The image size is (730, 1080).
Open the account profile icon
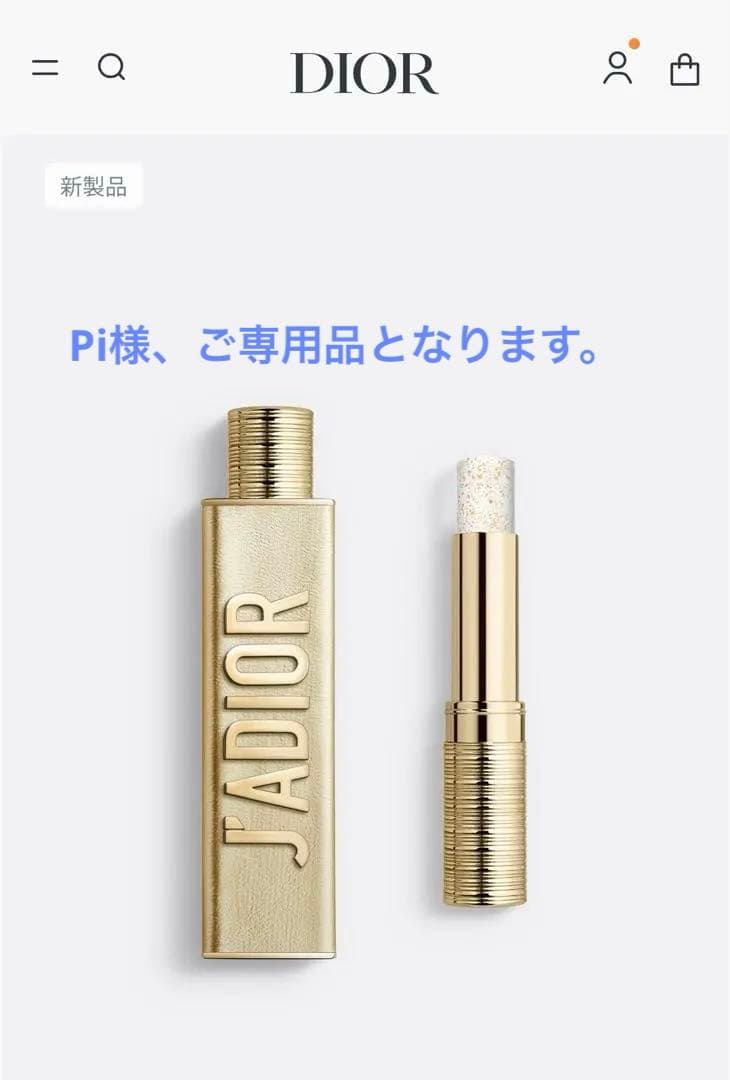coord(617,67)
